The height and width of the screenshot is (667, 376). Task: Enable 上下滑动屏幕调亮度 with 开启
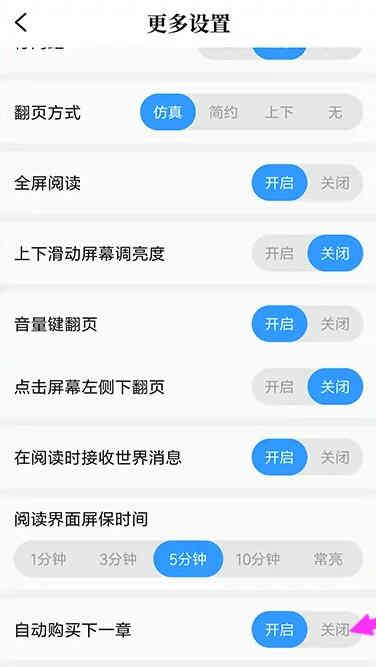tap(279, 254)
